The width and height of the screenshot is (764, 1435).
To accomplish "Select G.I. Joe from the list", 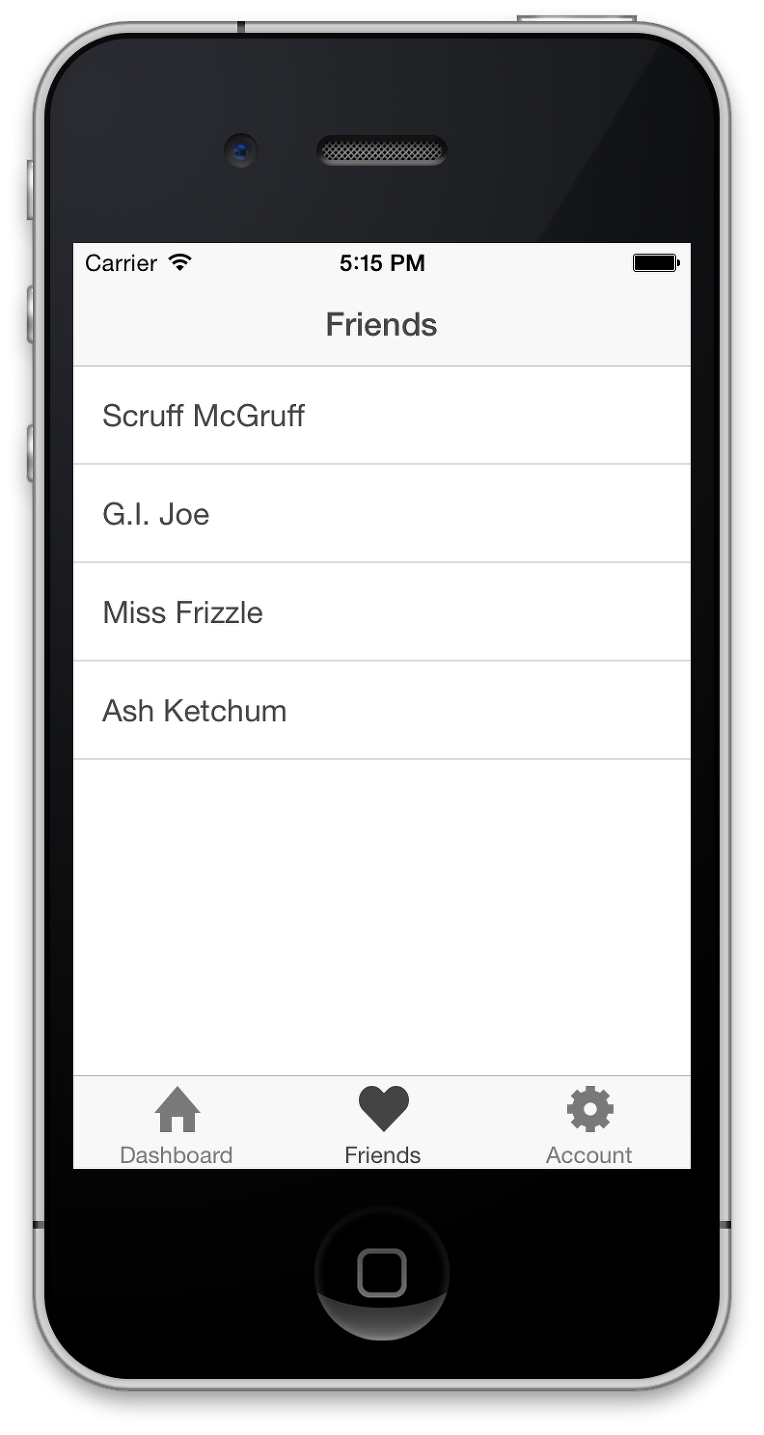I will click(380, 513).
